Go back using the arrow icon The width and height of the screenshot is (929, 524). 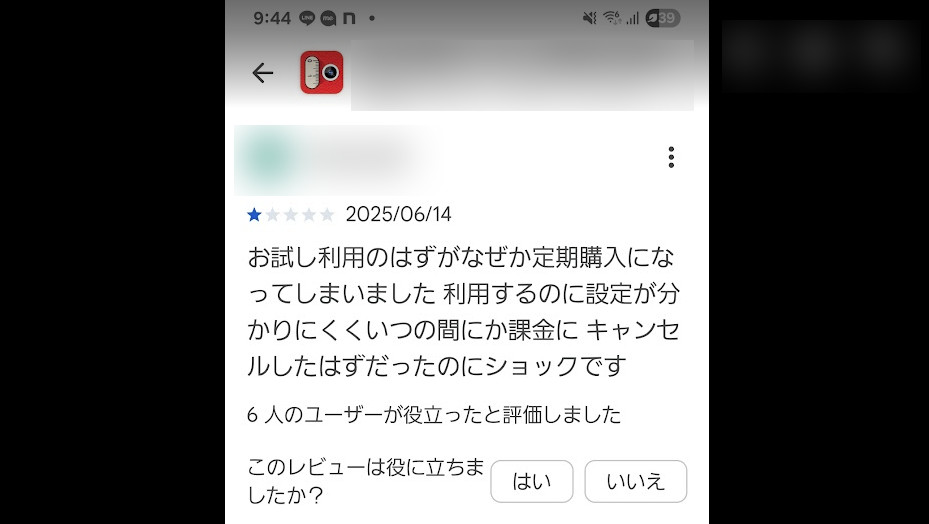point(262,73)
